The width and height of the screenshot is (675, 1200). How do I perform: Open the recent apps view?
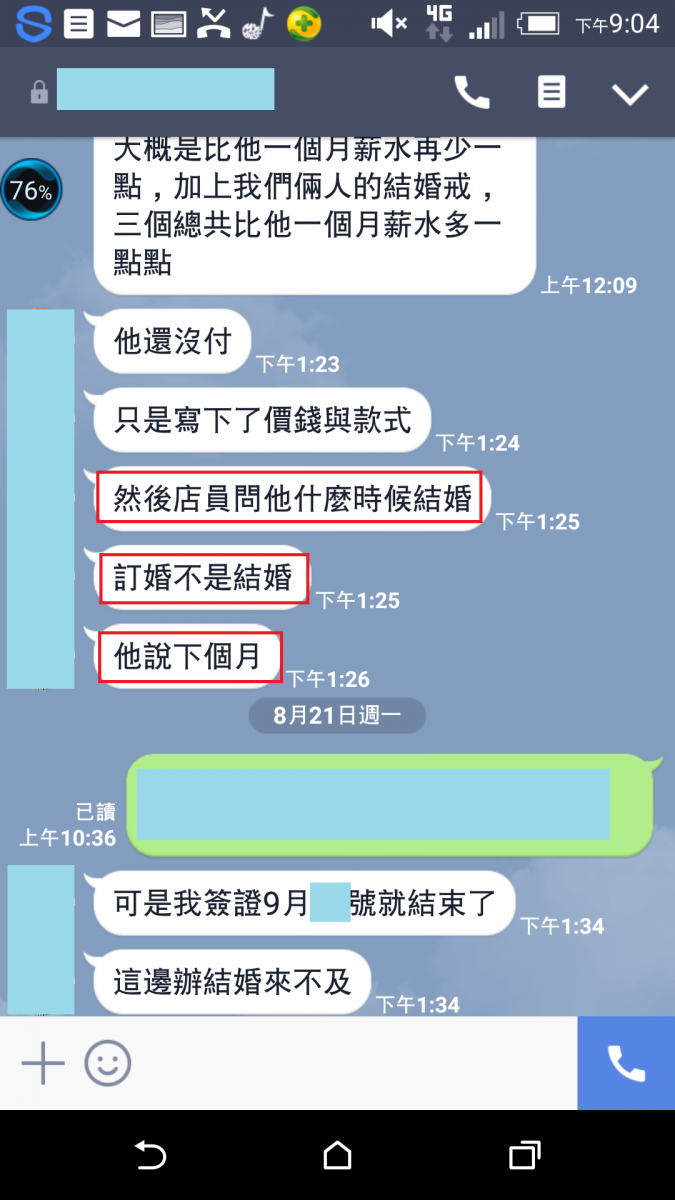point(524,1156)
